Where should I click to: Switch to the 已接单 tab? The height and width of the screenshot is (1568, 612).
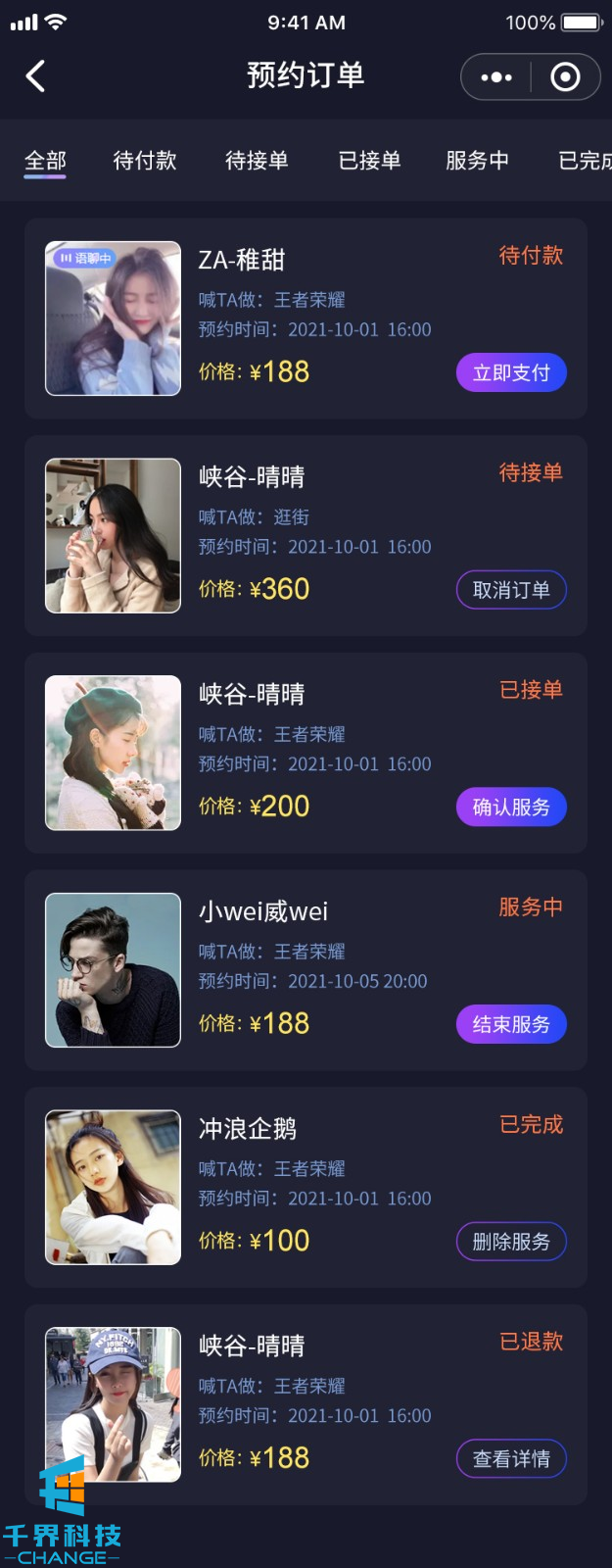coord(369,161)
